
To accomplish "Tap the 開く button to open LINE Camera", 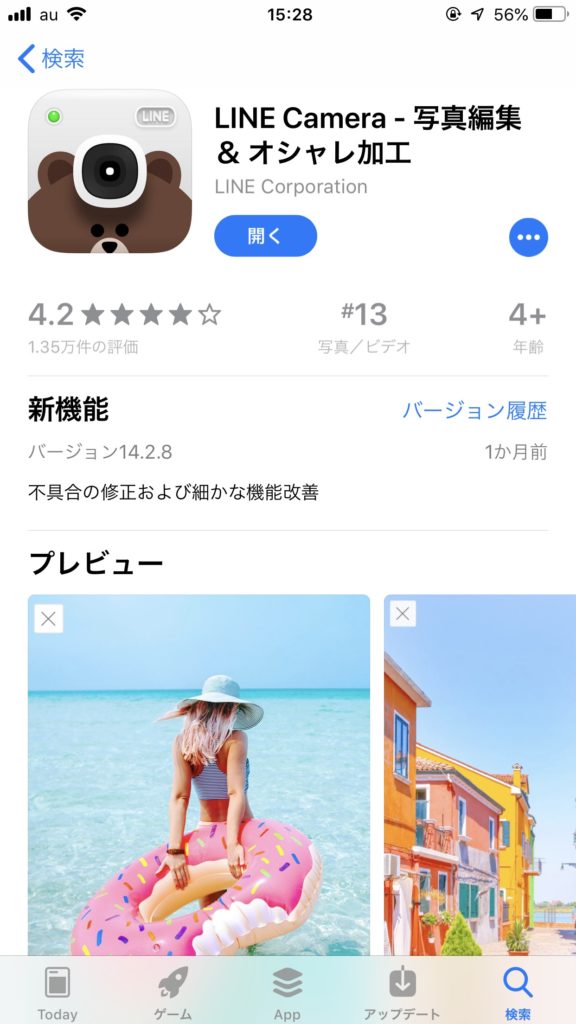I will [x=265, y=236].
